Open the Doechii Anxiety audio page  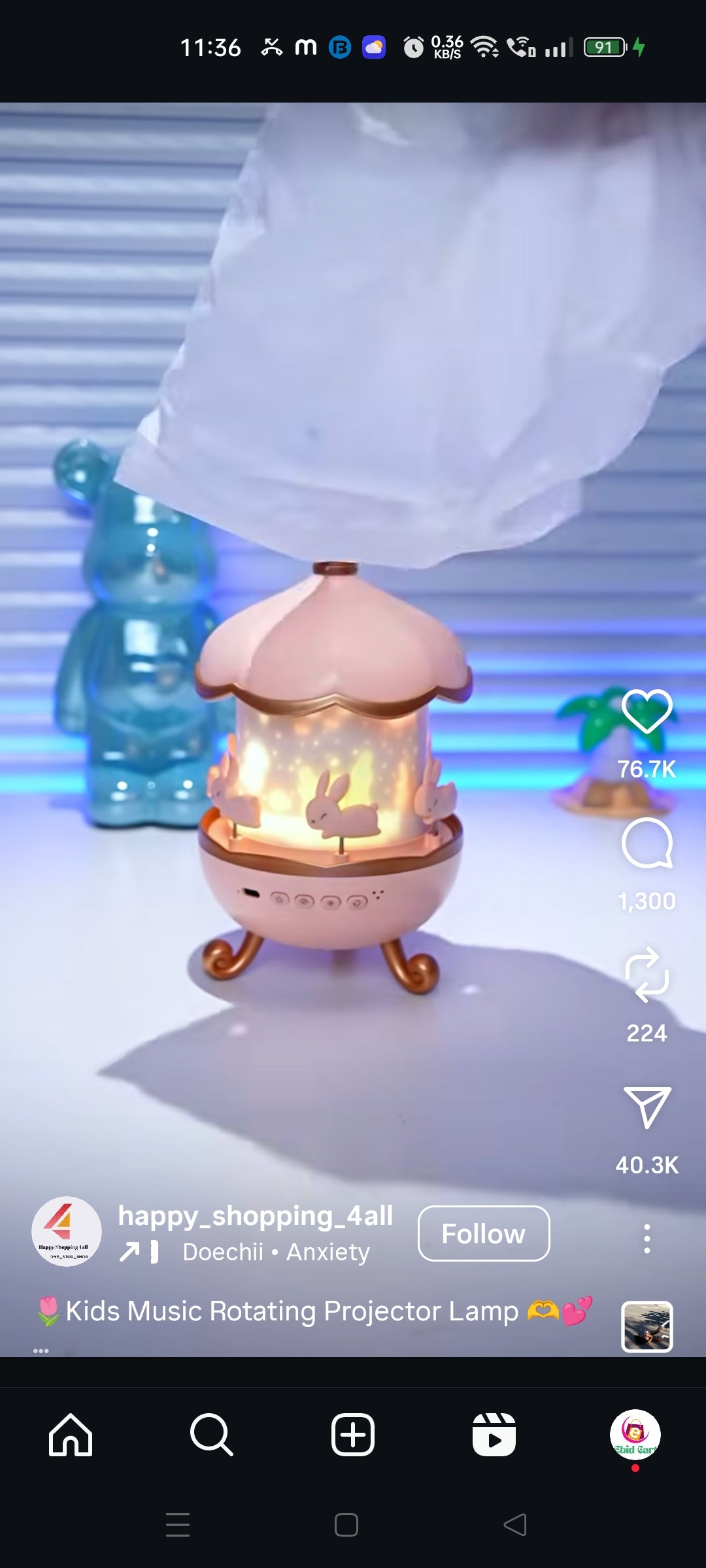point(275,1252)
